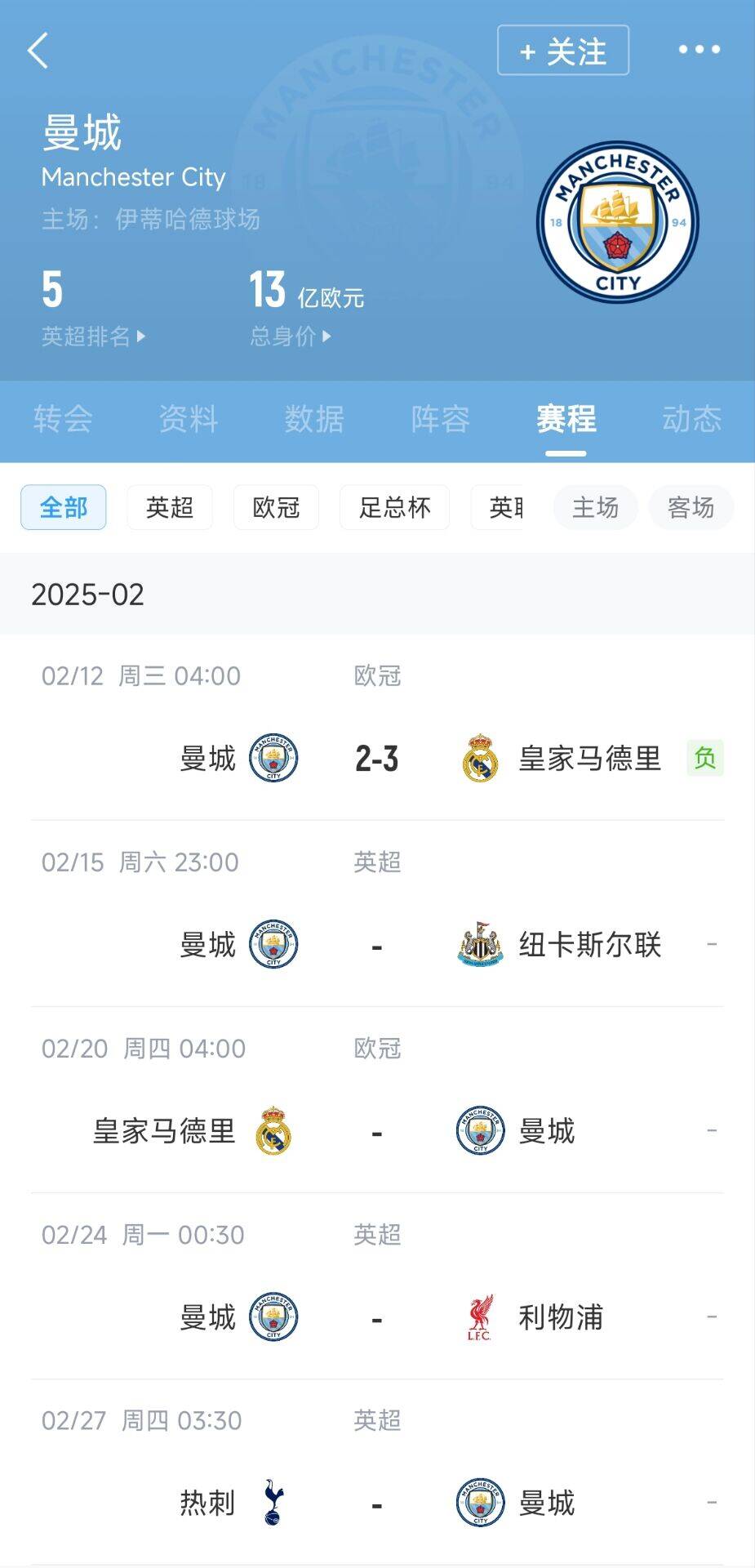Screen dimensions: 755x1568
Task: Open the three-dot overflow menu
Action: click(x=699, y=50)
